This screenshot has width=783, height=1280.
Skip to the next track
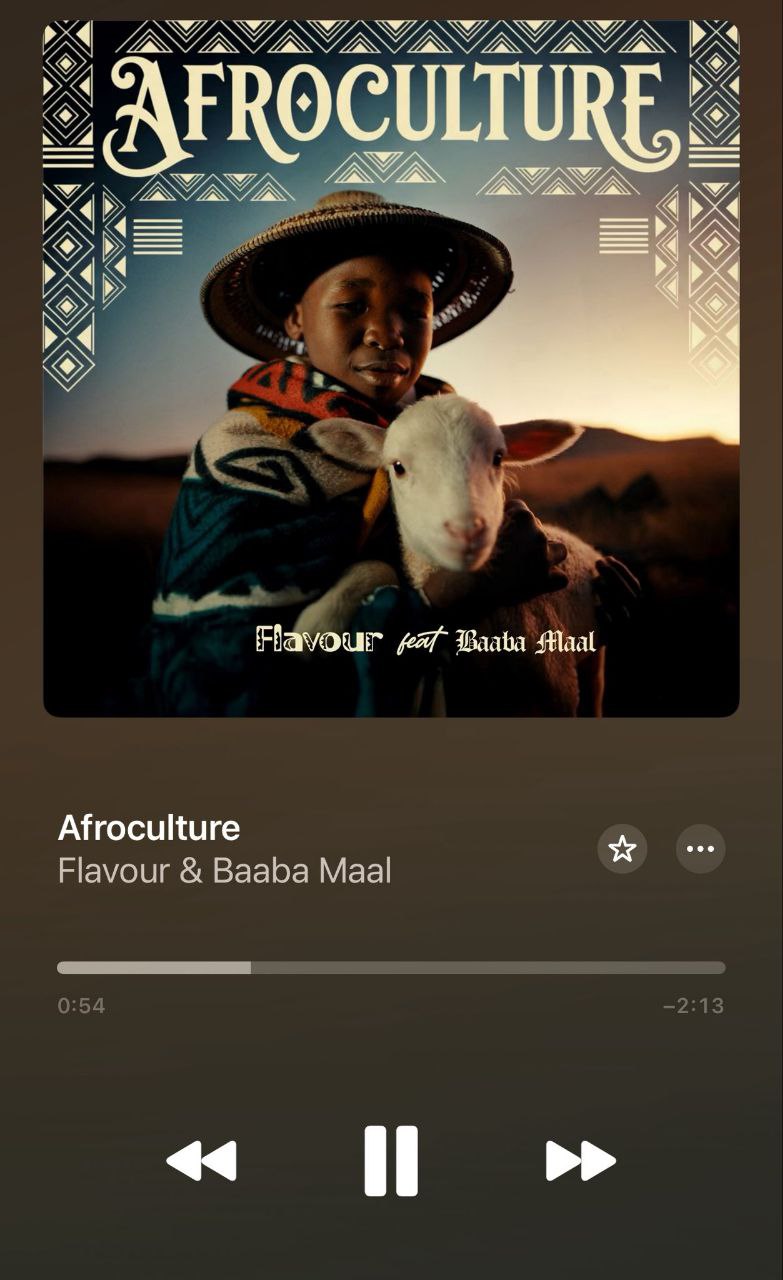[580, 1161]
